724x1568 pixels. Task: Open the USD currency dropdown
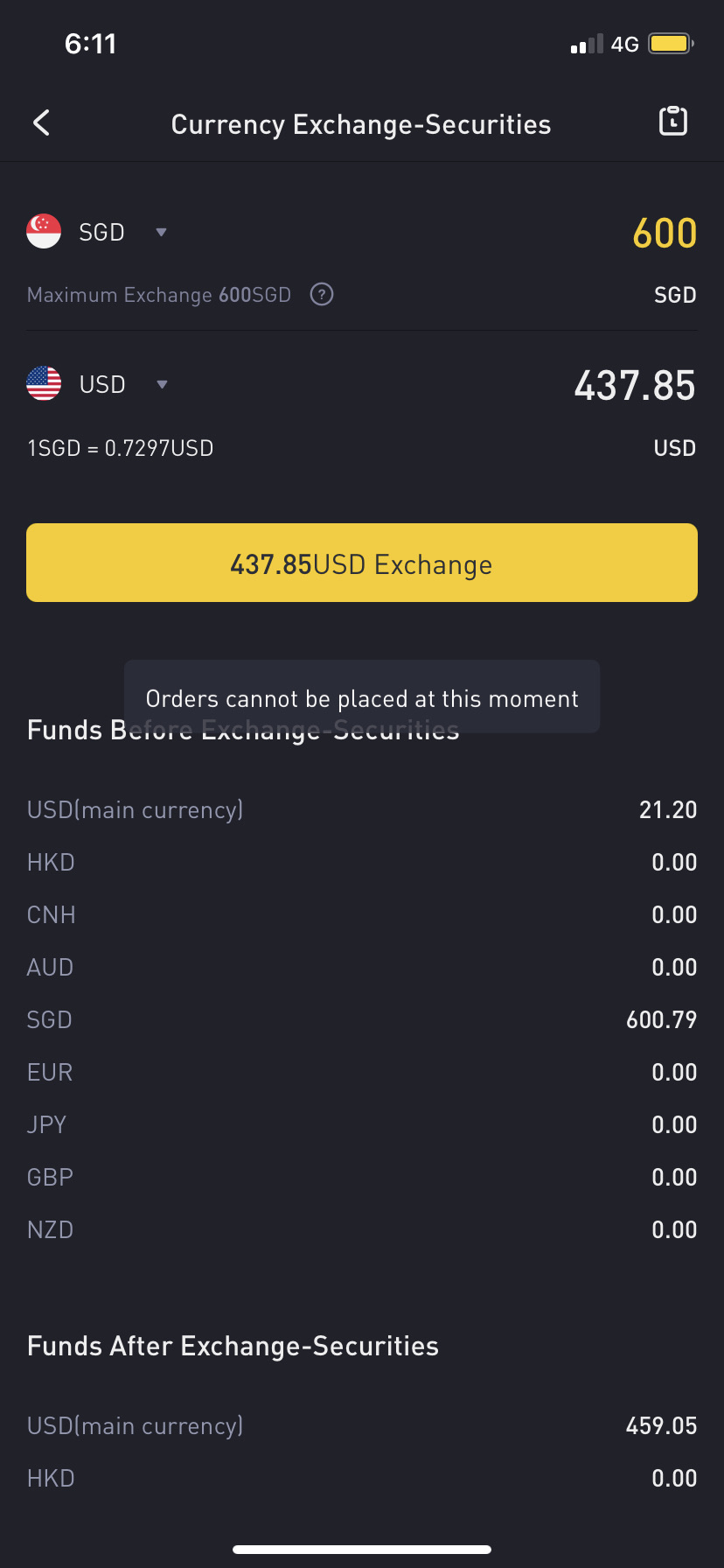97,384
